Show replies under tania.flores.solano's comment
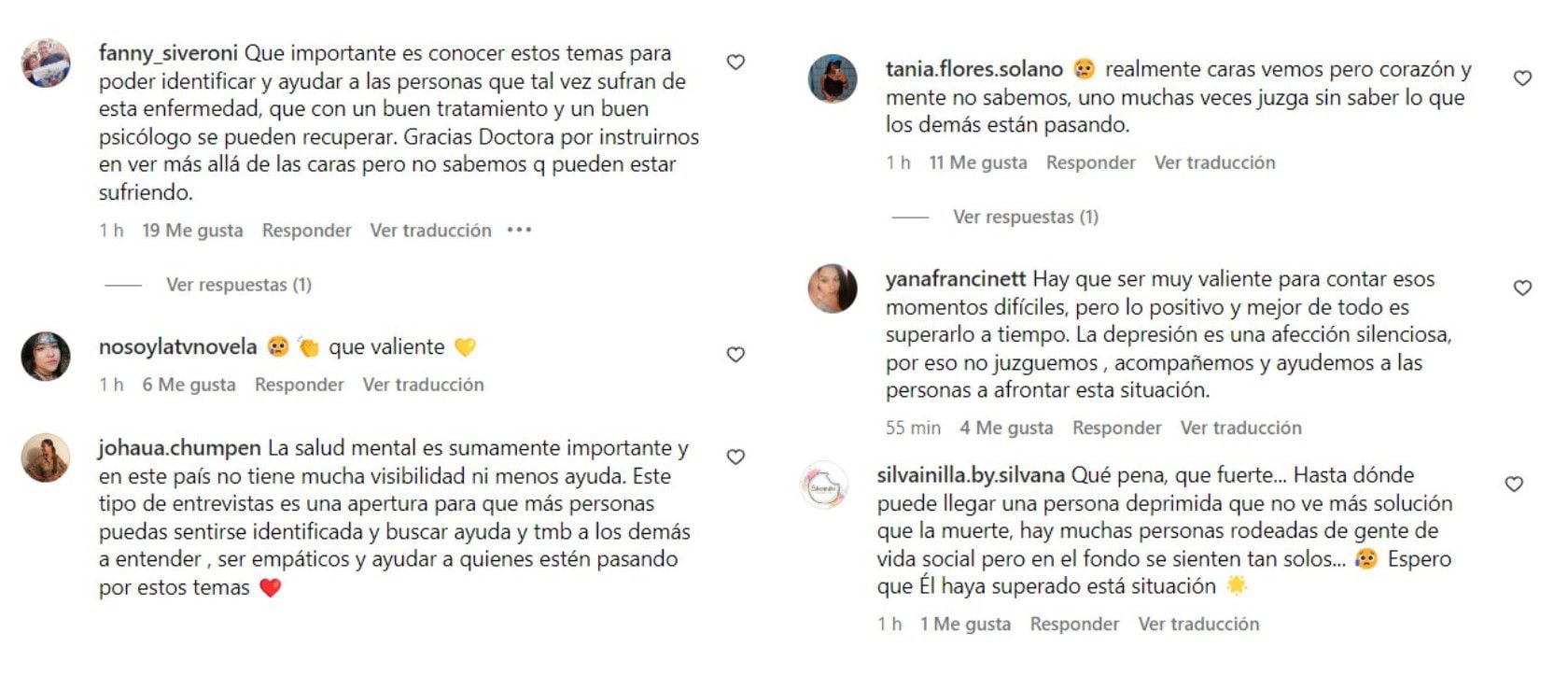This screenshot has height=675, width=1568. point(1025,217)
